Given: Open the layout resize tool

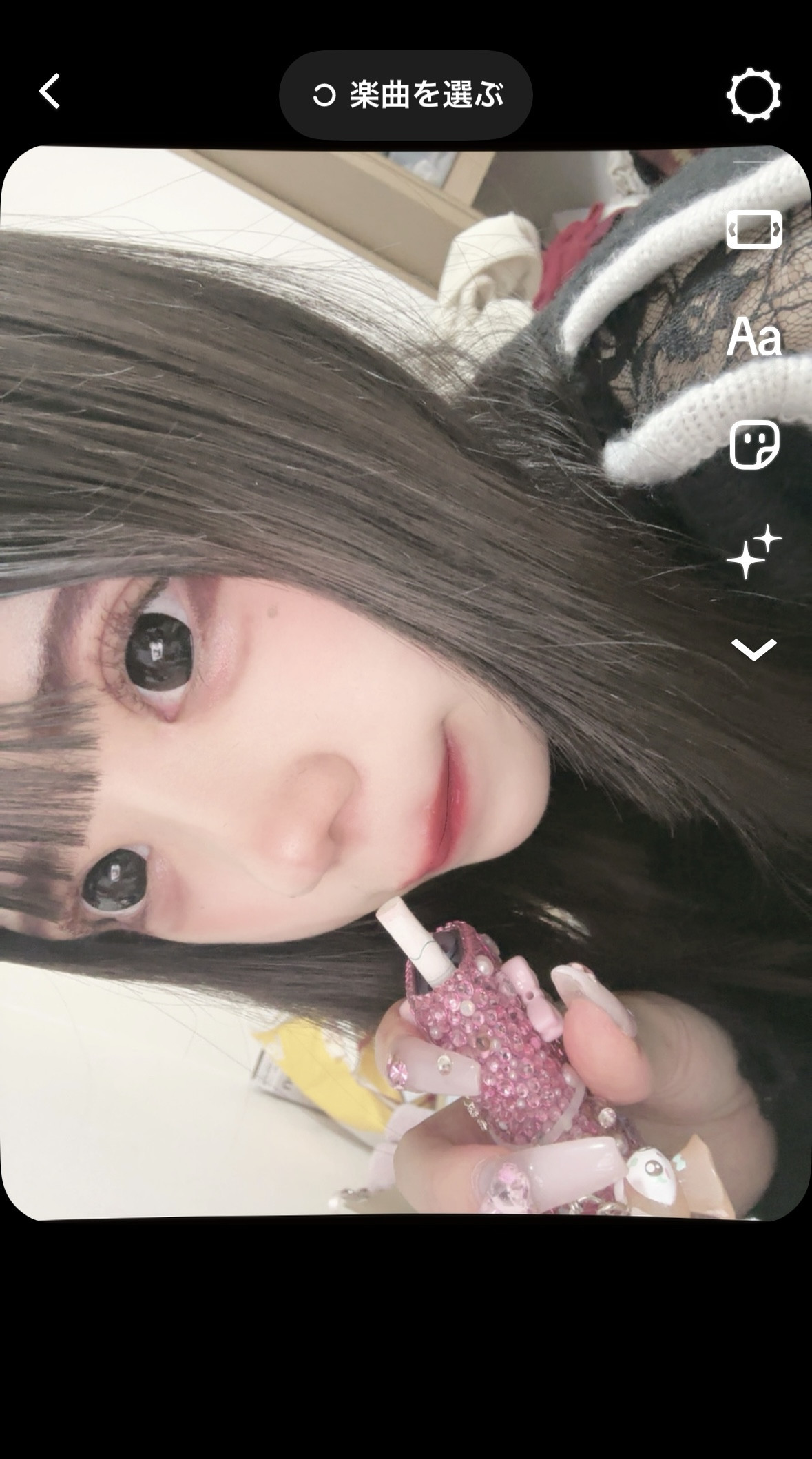Looking at the screenshot, I should click(x=754, y=229).
